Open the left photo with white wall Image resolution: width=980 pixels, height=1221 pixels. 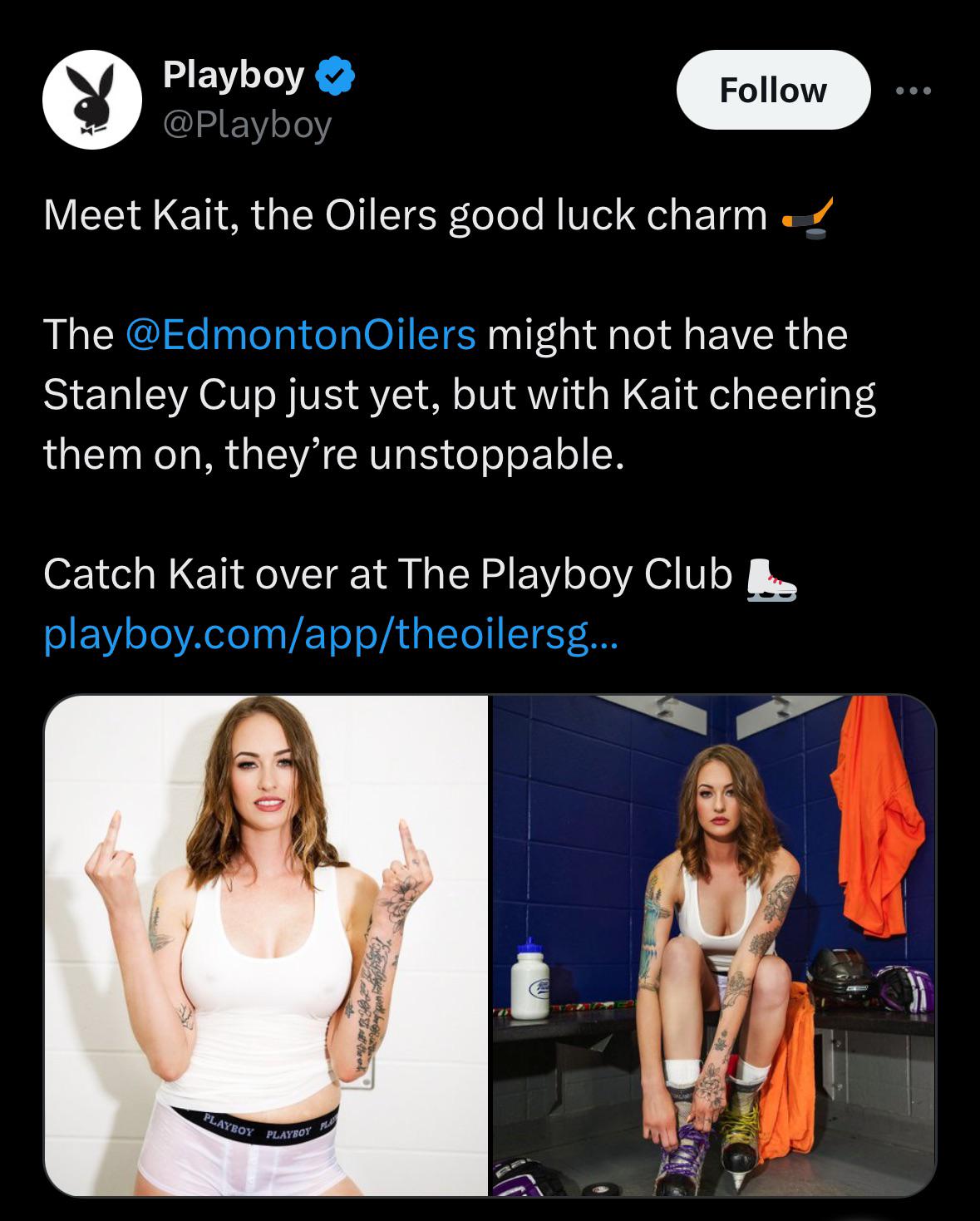tap(266, 945)
